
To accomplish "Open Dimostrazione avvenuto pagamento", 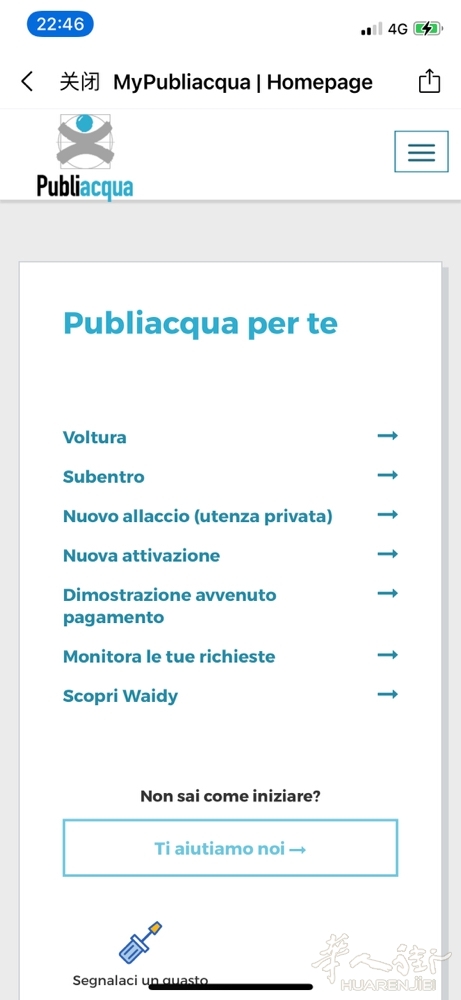I will [x=230, y=606].
